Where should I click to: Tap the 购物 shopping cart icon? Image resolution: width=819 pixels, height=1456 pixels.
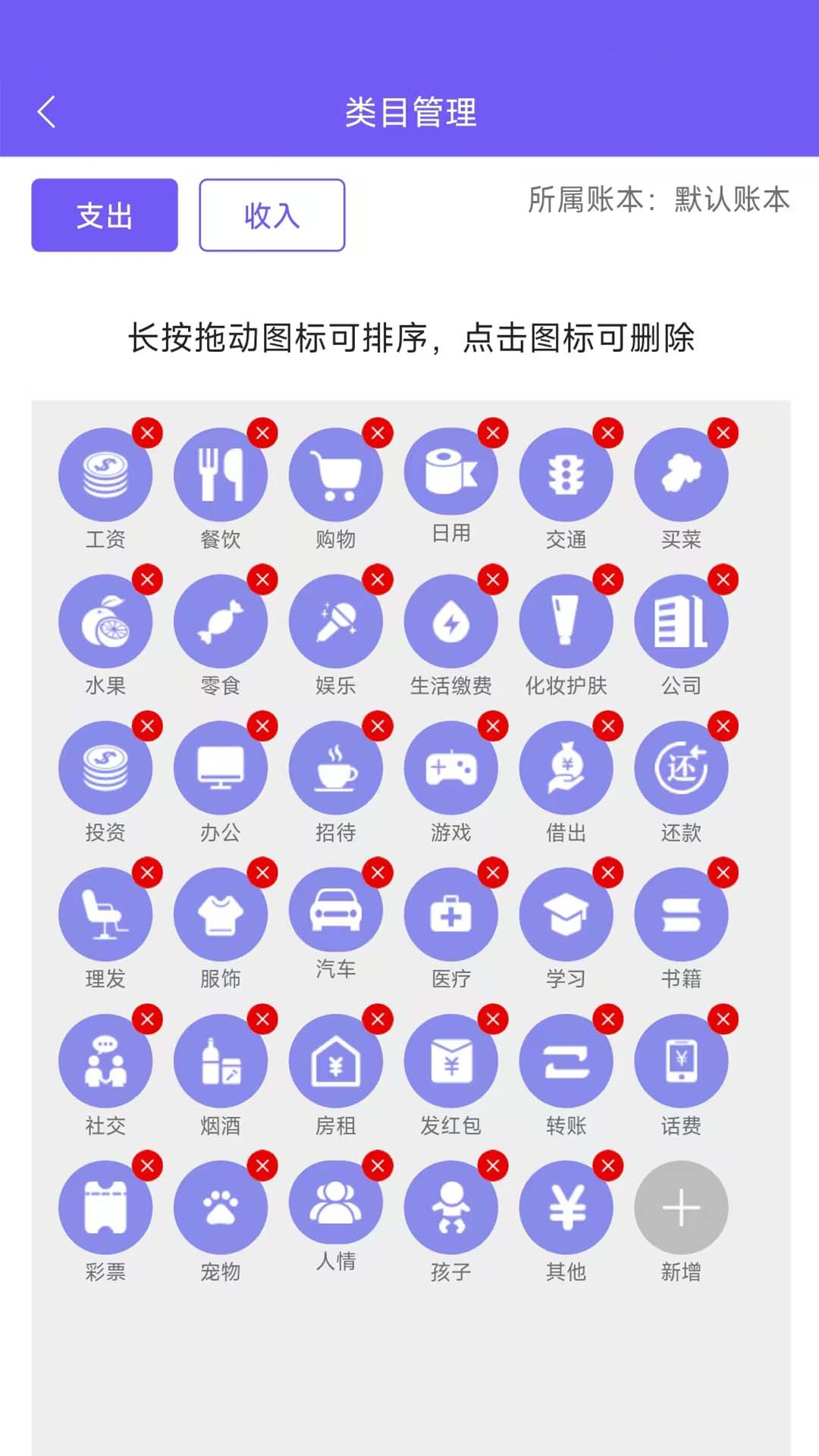336,474
